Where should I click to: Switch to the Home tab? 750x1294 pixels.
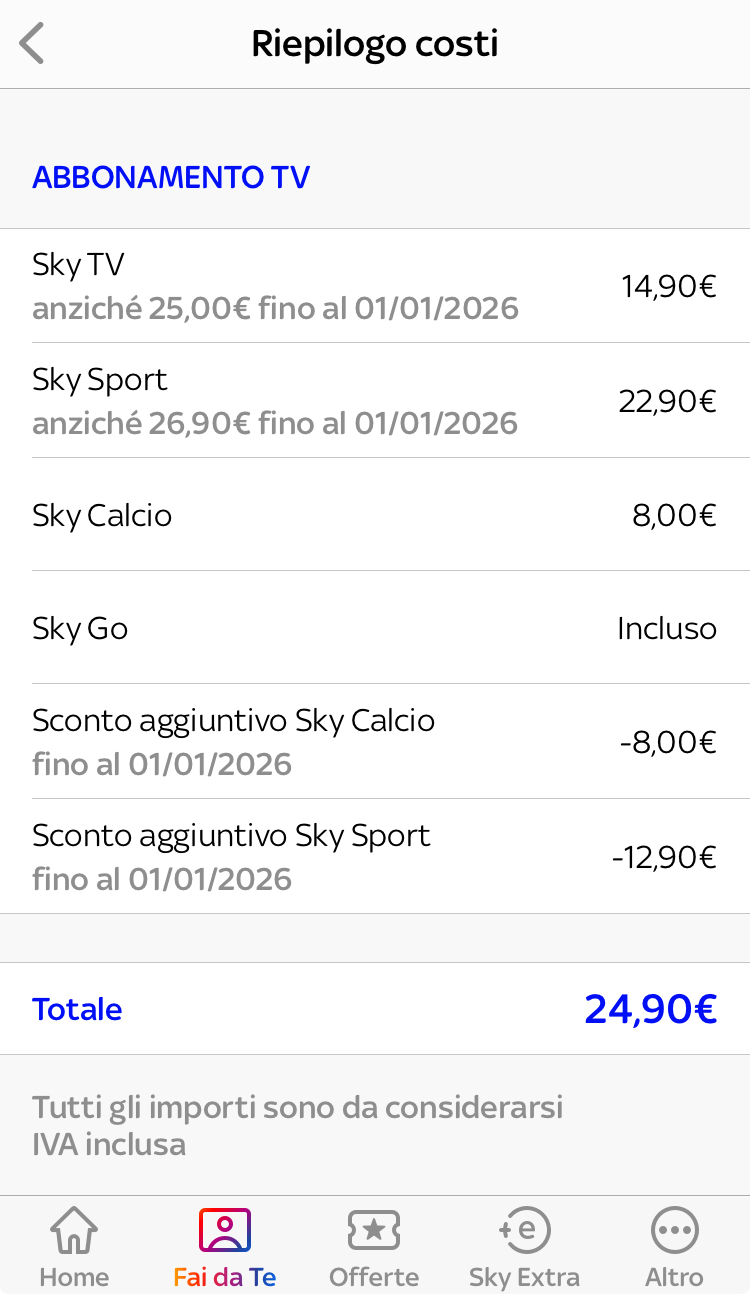coord(74,1246)
